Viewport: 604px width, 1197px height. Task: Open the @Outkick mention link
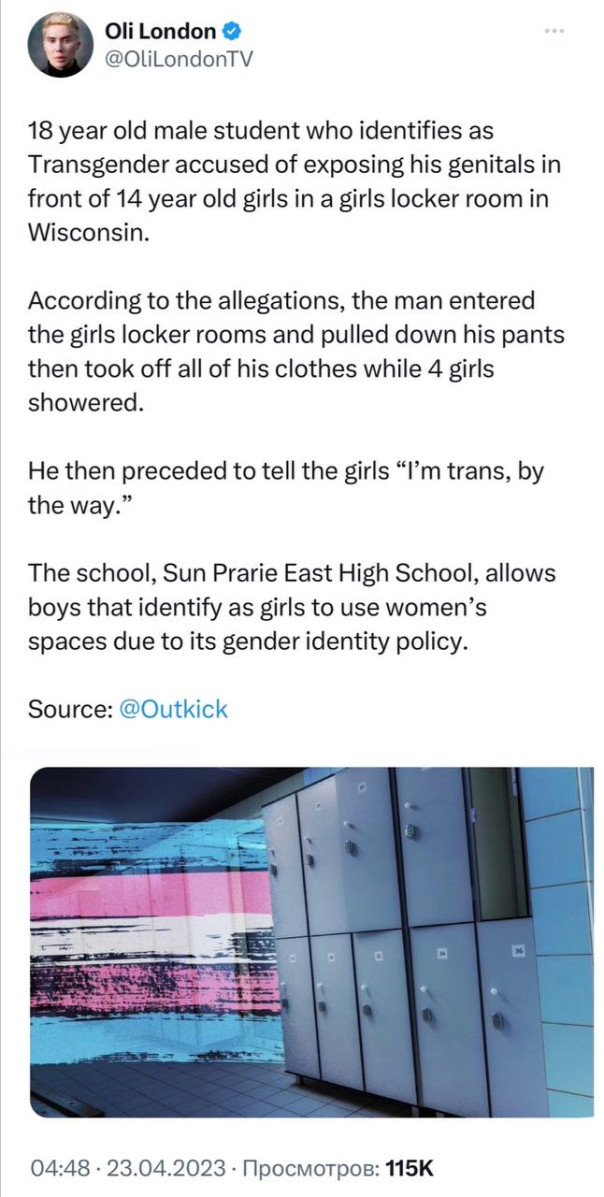[173, 709]
